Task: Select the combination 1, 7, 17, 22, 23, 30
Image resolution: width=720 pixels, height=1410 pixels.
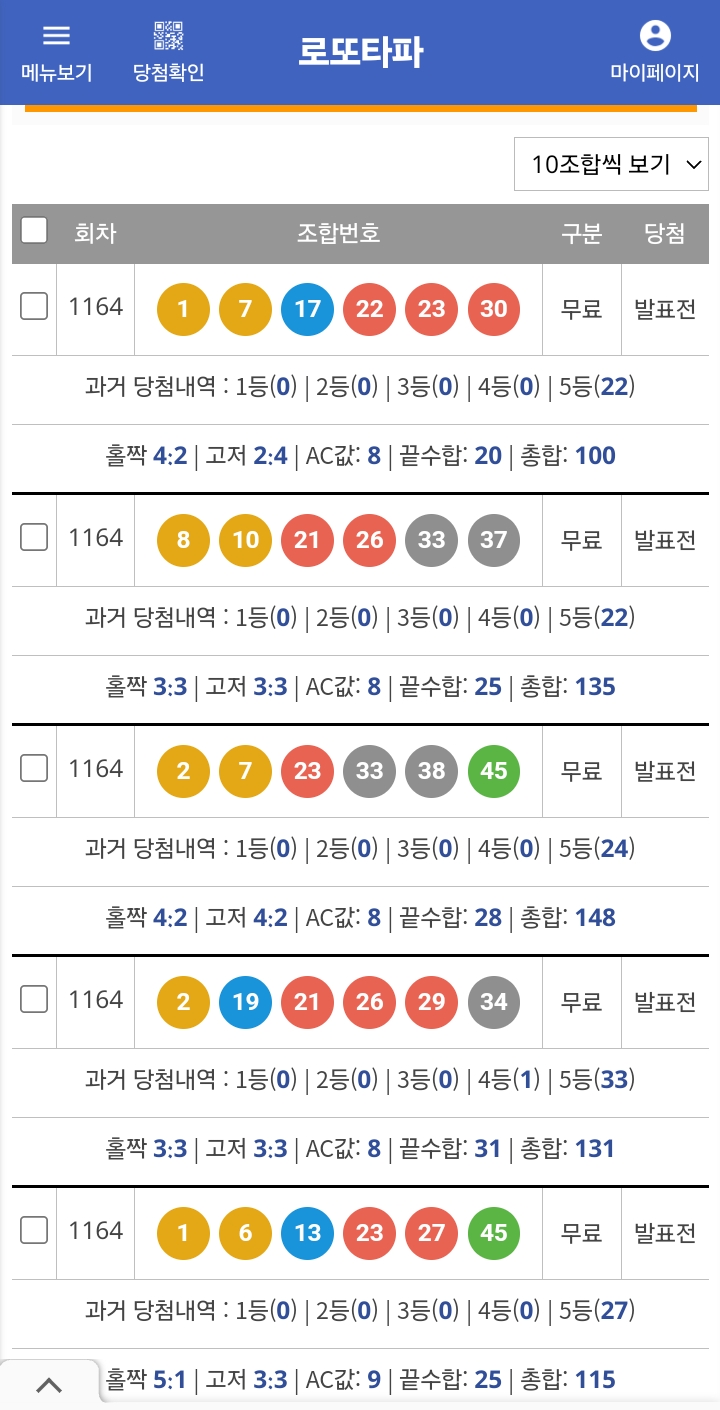Action: pos(34,306)
